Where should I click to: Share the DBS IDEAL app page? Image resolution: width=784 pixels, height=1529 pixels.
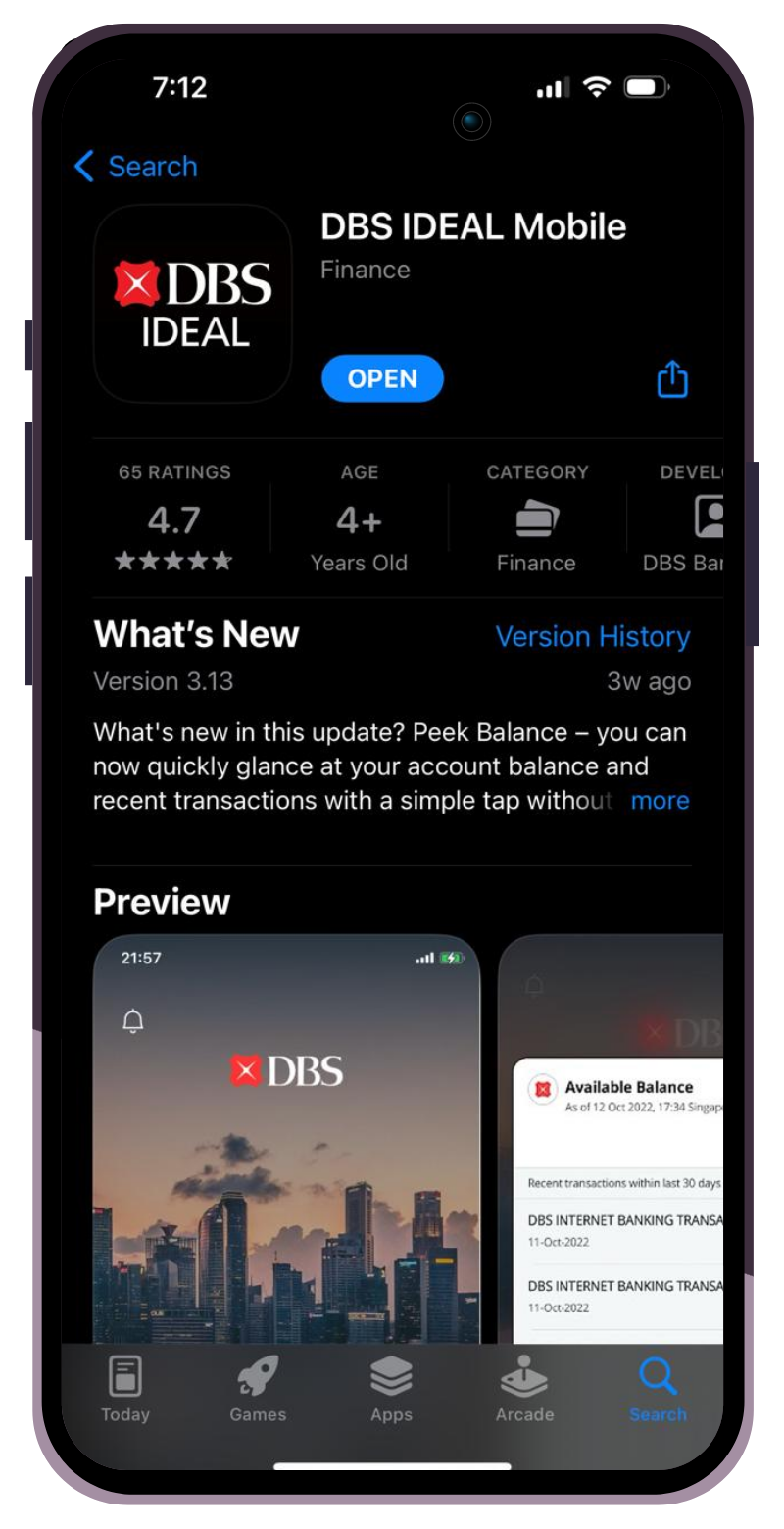click(672, 378)
